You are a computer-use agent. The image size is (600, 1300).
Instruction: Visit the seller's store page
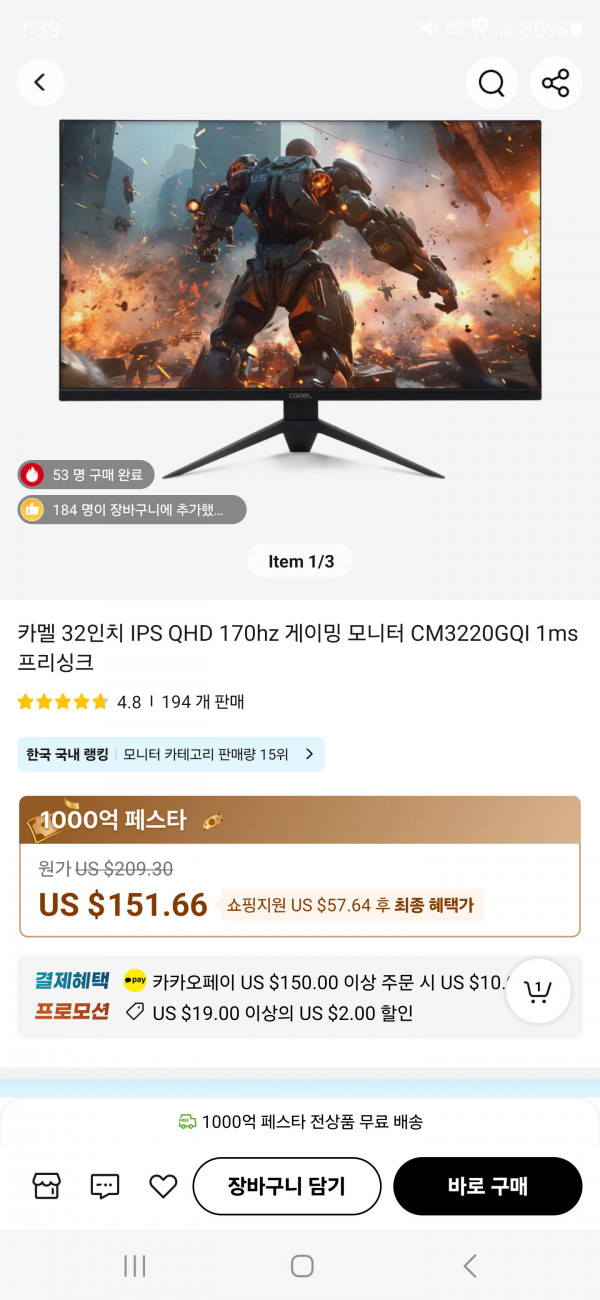(x=46, y=1186)
